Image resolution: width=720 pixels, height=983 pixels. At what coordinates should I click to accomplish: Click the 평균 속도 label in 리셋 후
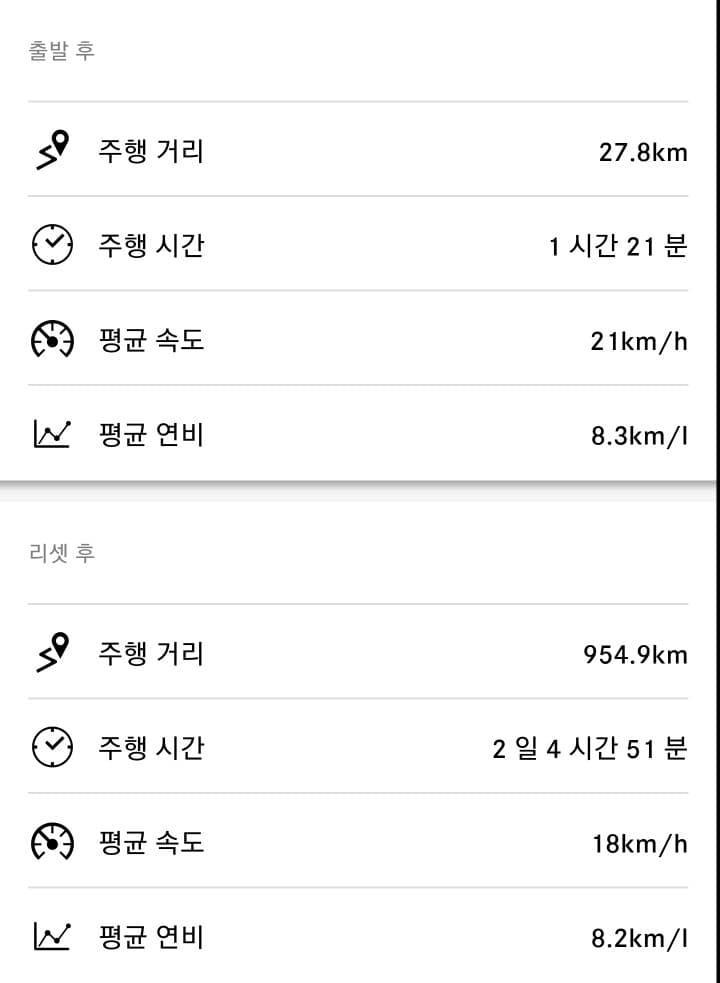(150, 842)
